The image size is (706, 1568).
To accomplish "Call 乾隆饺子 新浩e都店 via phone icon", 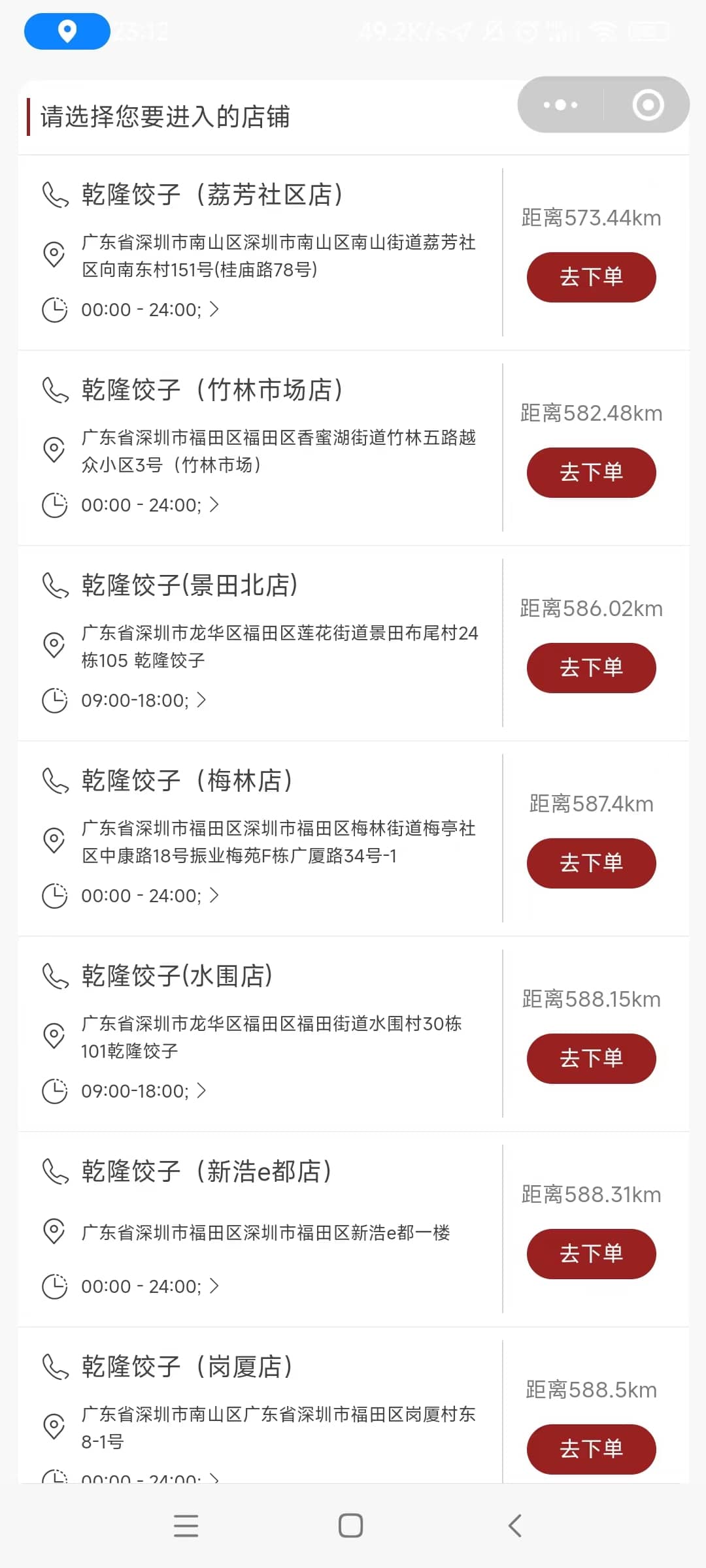I will [55, 1171].
